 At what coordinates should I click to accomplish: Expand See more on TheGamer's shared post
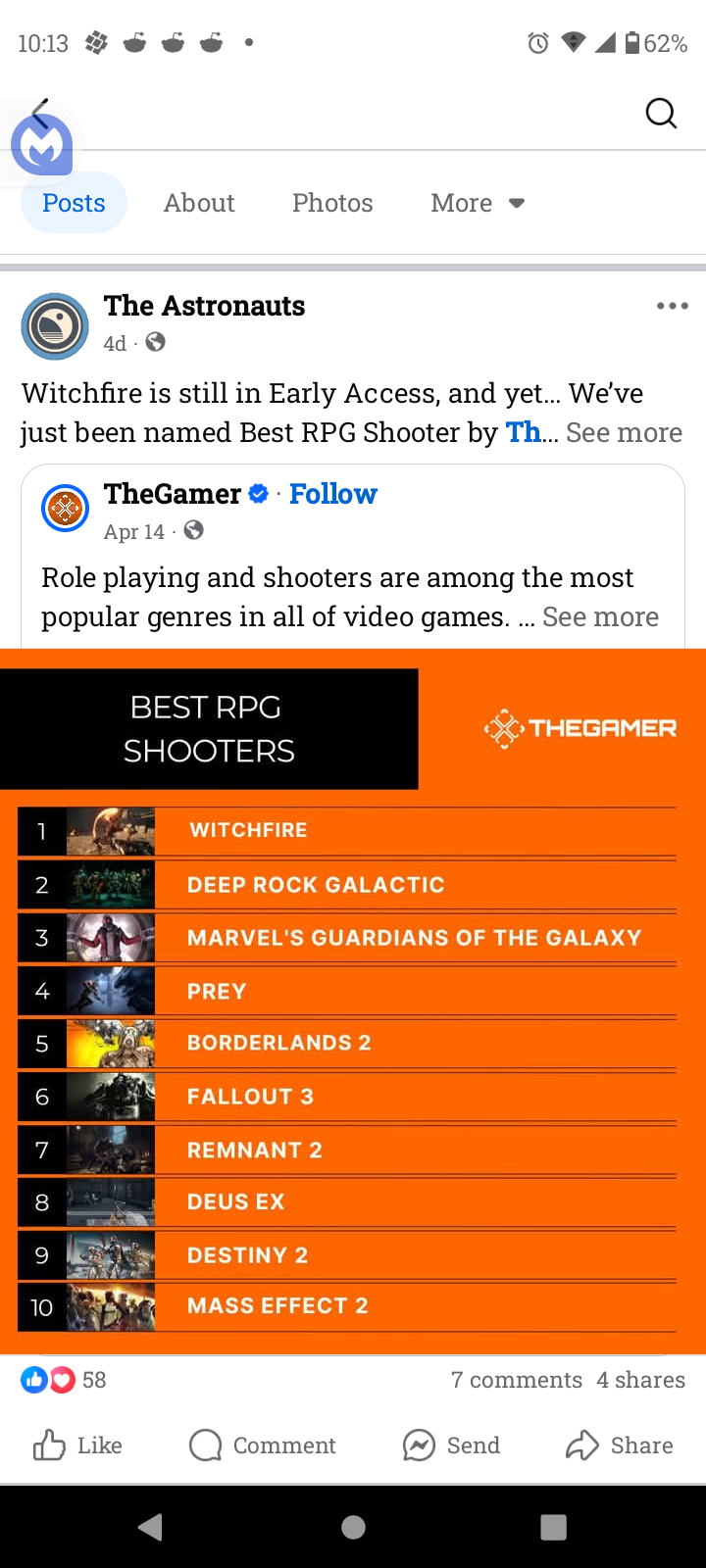(600, 617)
